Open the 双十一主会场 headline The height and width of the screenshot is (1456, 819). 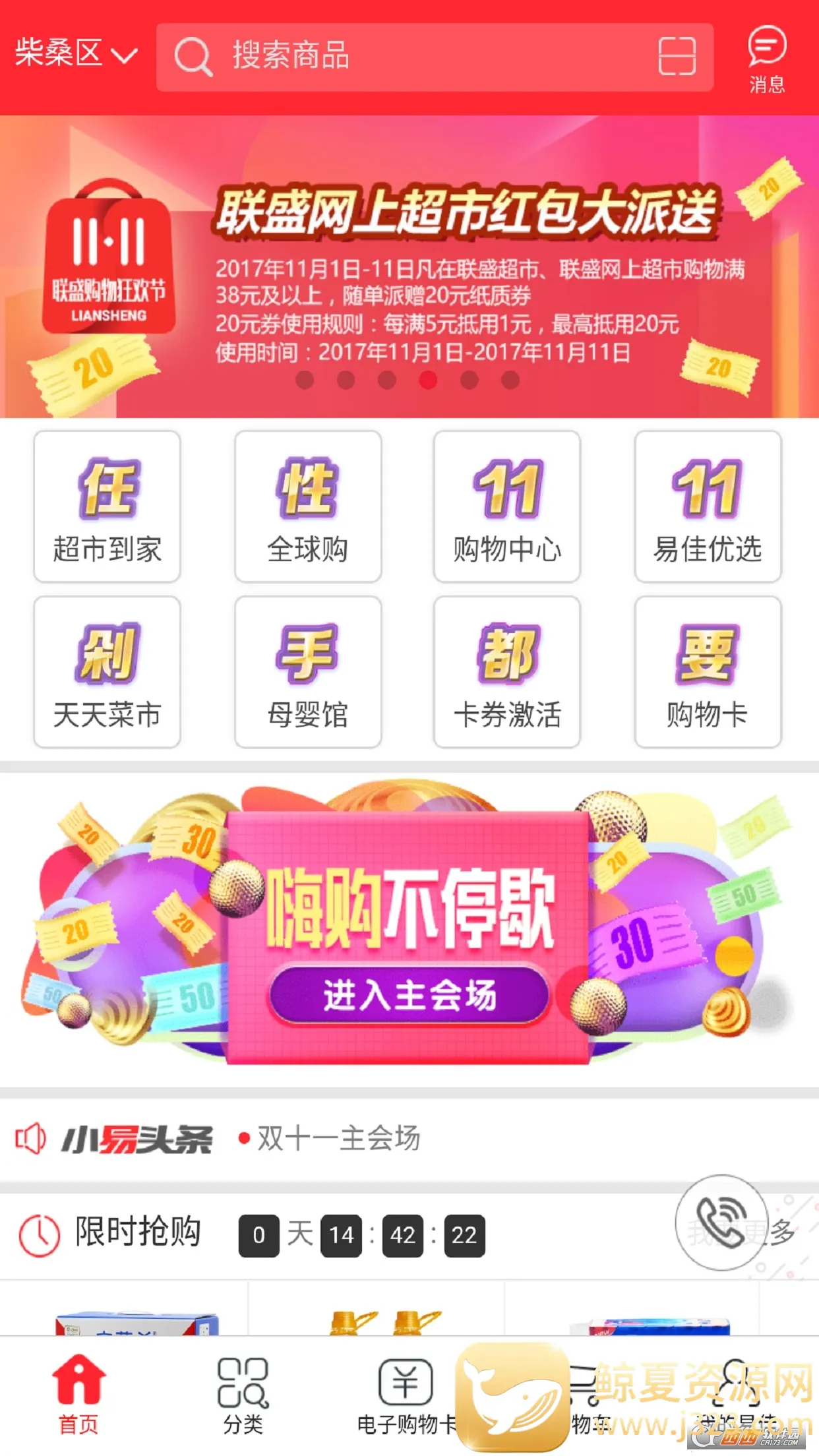pos(338,1139)
